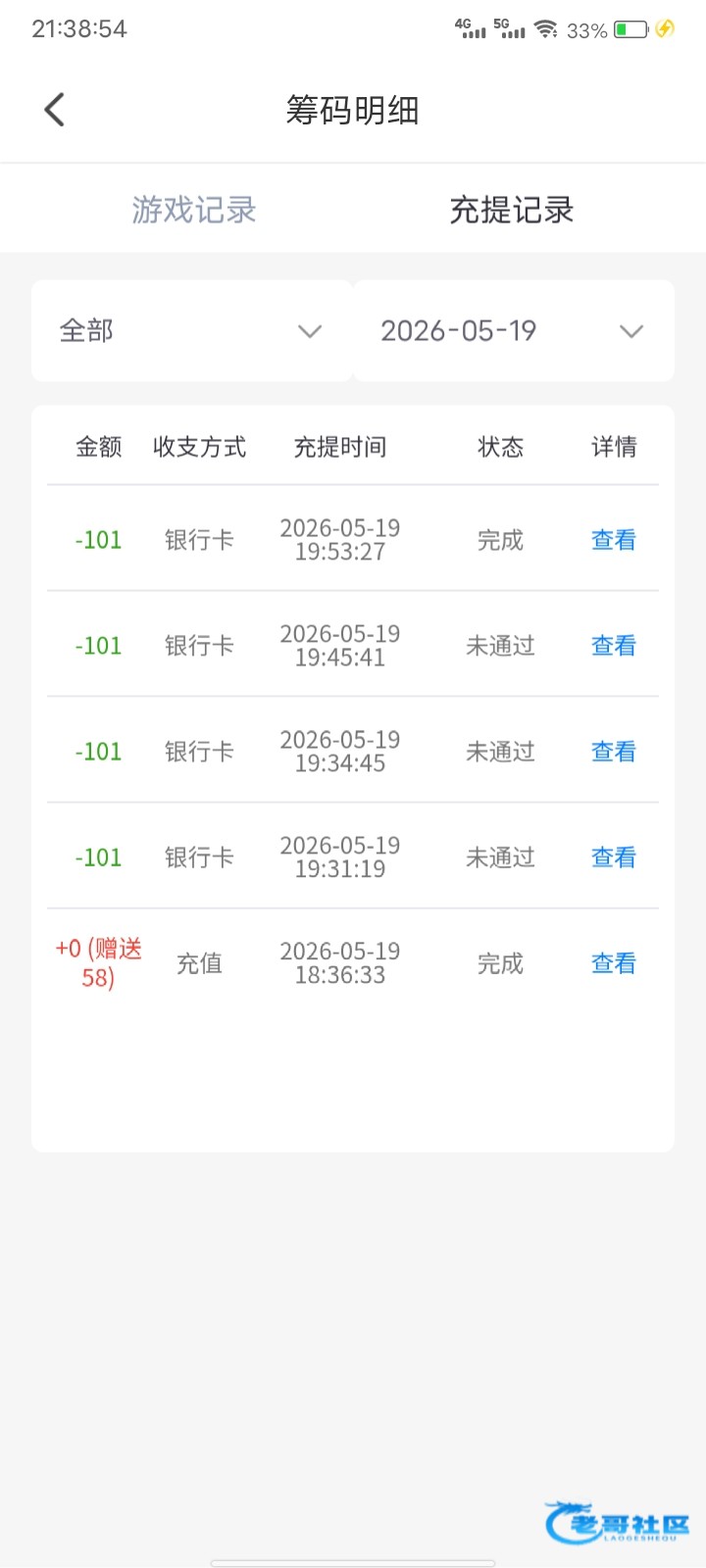The width and height of the screenshot is (706, 1568).
Task: View details of the 19:45:41 record
Action: tap(614, 646)
